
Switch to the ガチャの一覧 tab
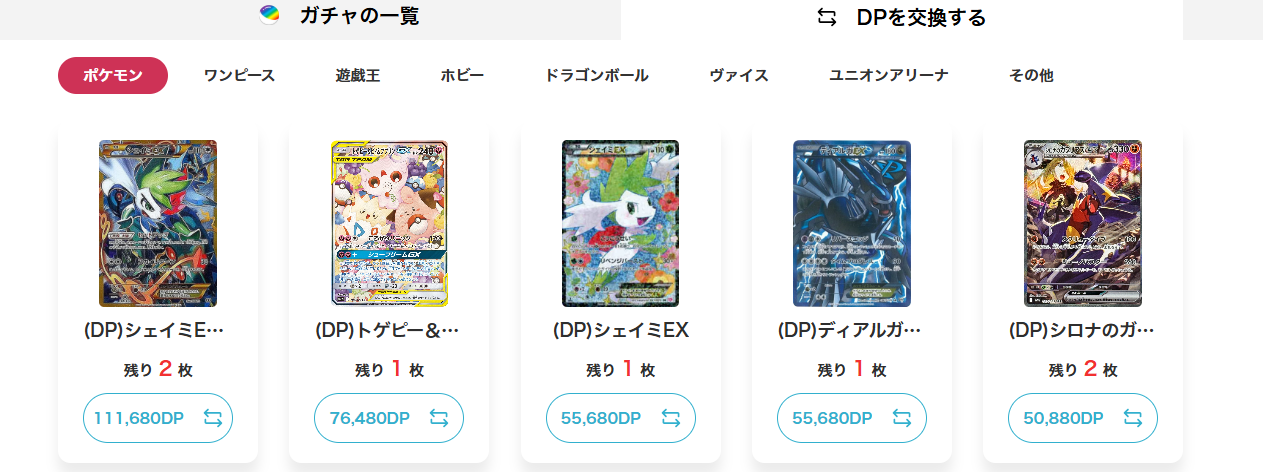340,16
